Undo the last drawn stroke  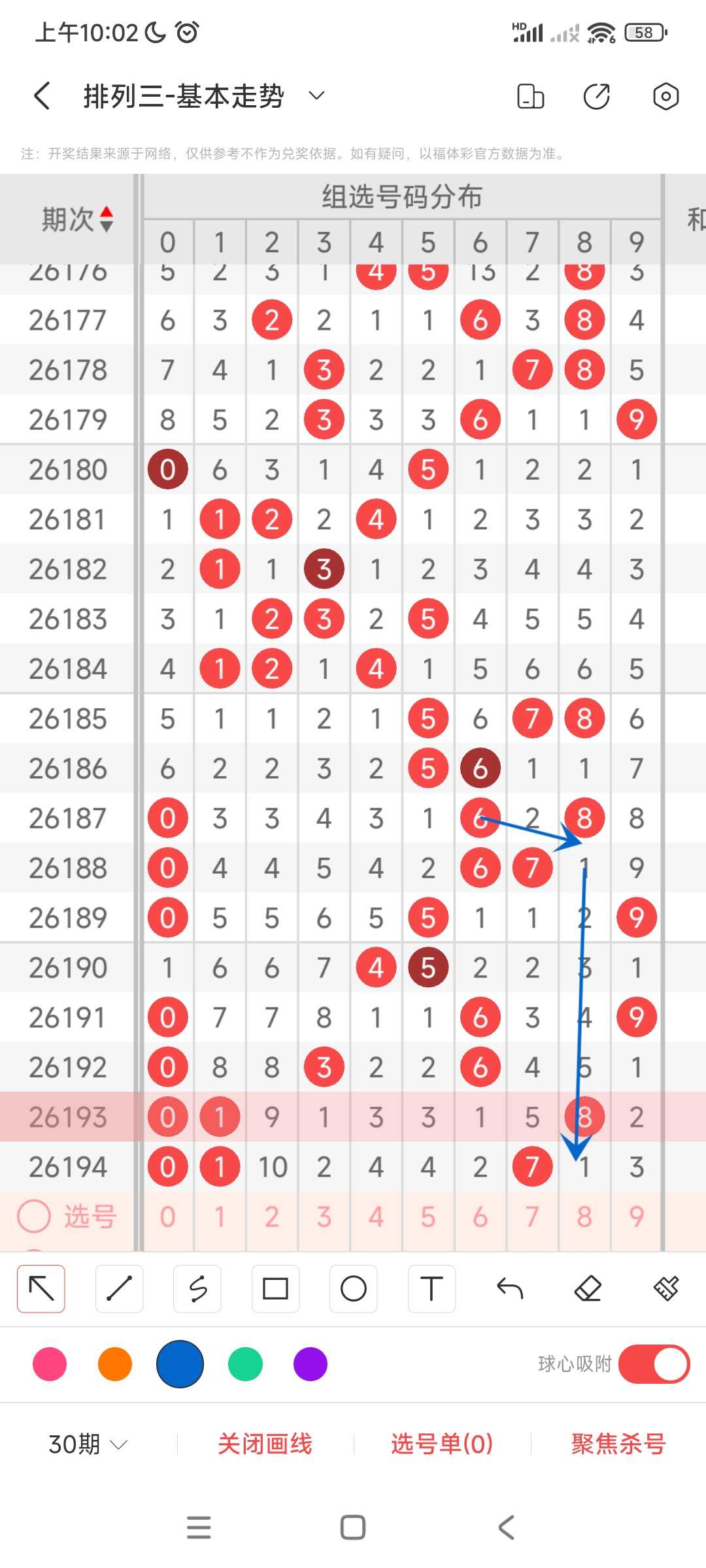tap(510, 1288)
